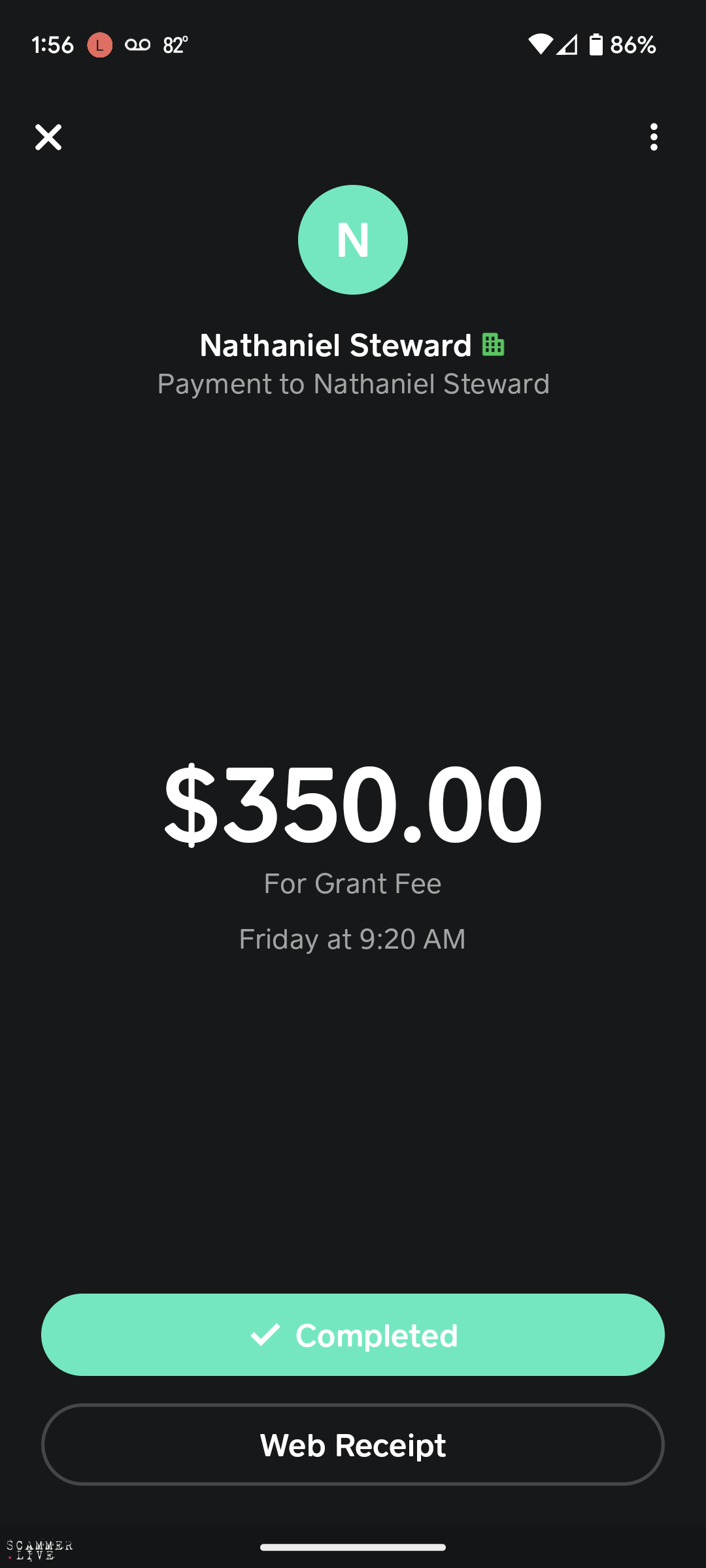
Task: Close the payment details screen
Action: (48, 137)
